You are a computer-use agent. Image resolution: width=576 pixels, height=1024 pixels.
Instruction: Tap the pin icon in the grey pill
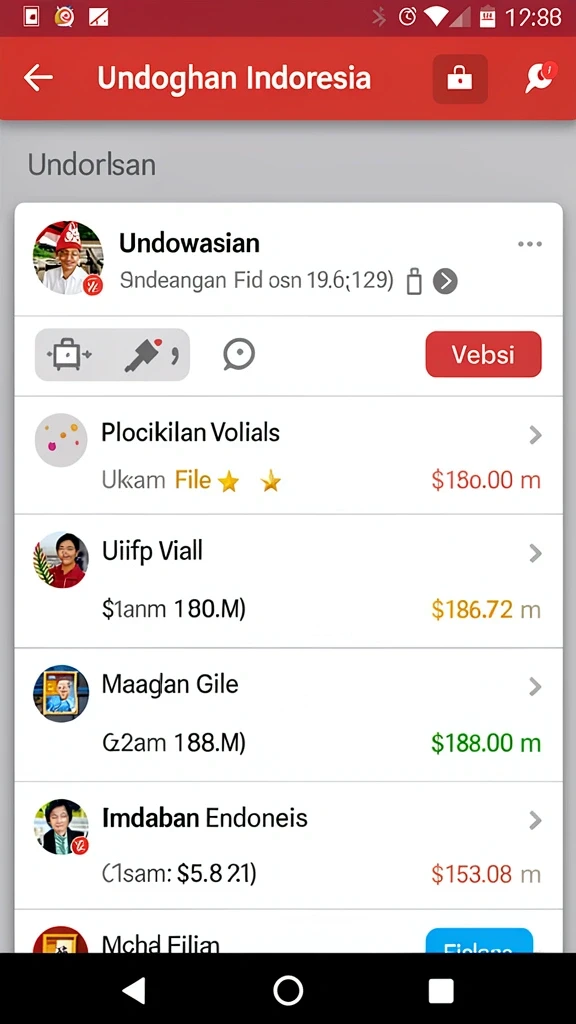(150, 355)
